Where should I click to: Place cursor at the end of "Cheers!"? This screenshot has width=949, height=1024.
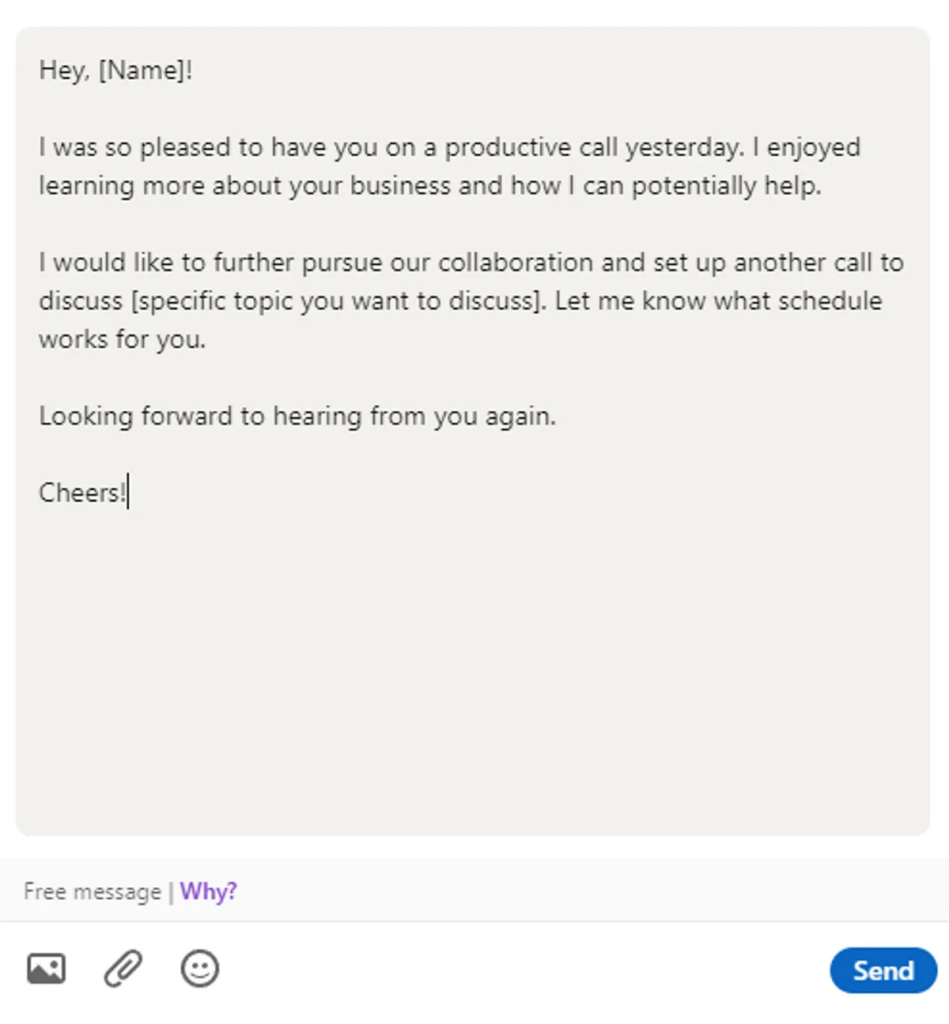click(x=126, y=492)
